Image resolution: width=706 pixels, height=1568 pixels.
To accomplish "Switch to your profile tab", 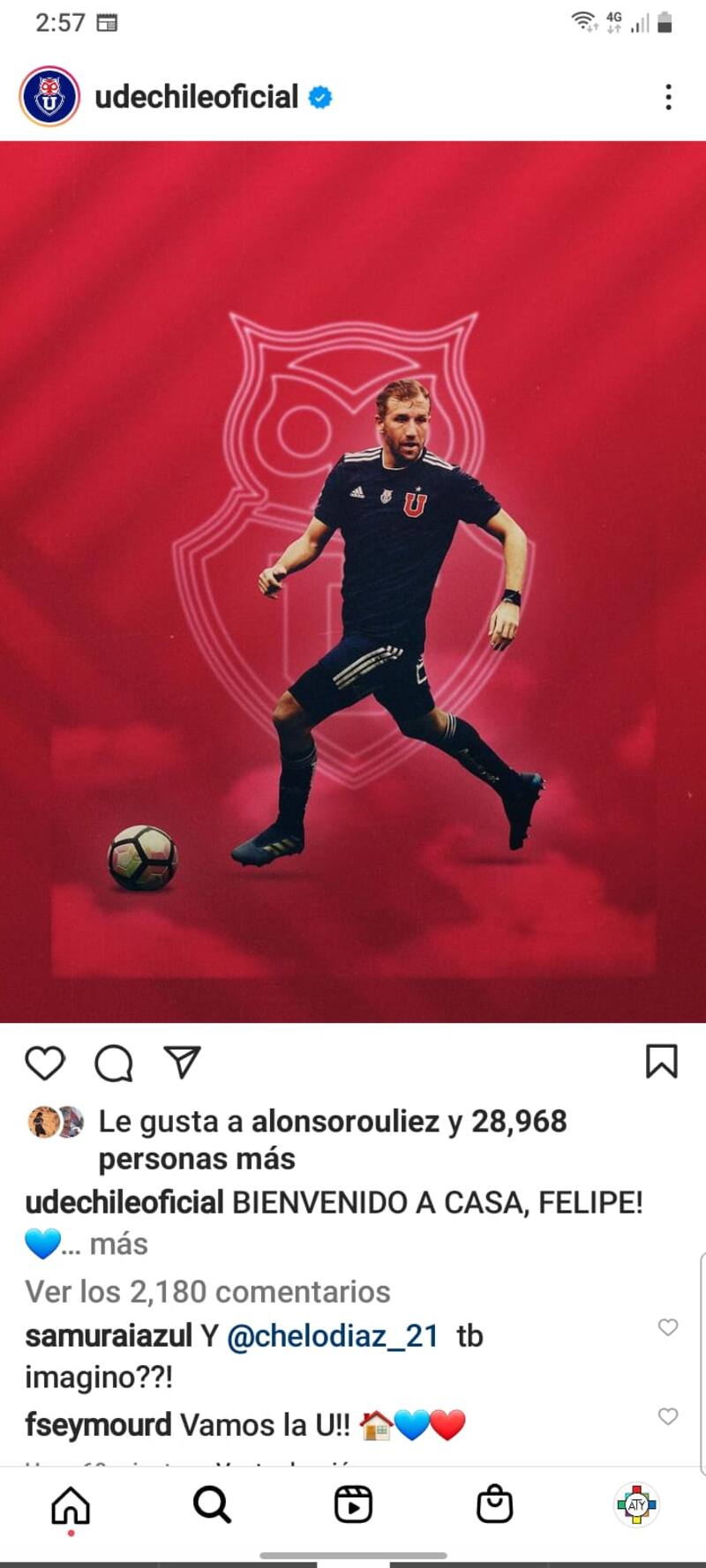I will [x=635, y=1505].
